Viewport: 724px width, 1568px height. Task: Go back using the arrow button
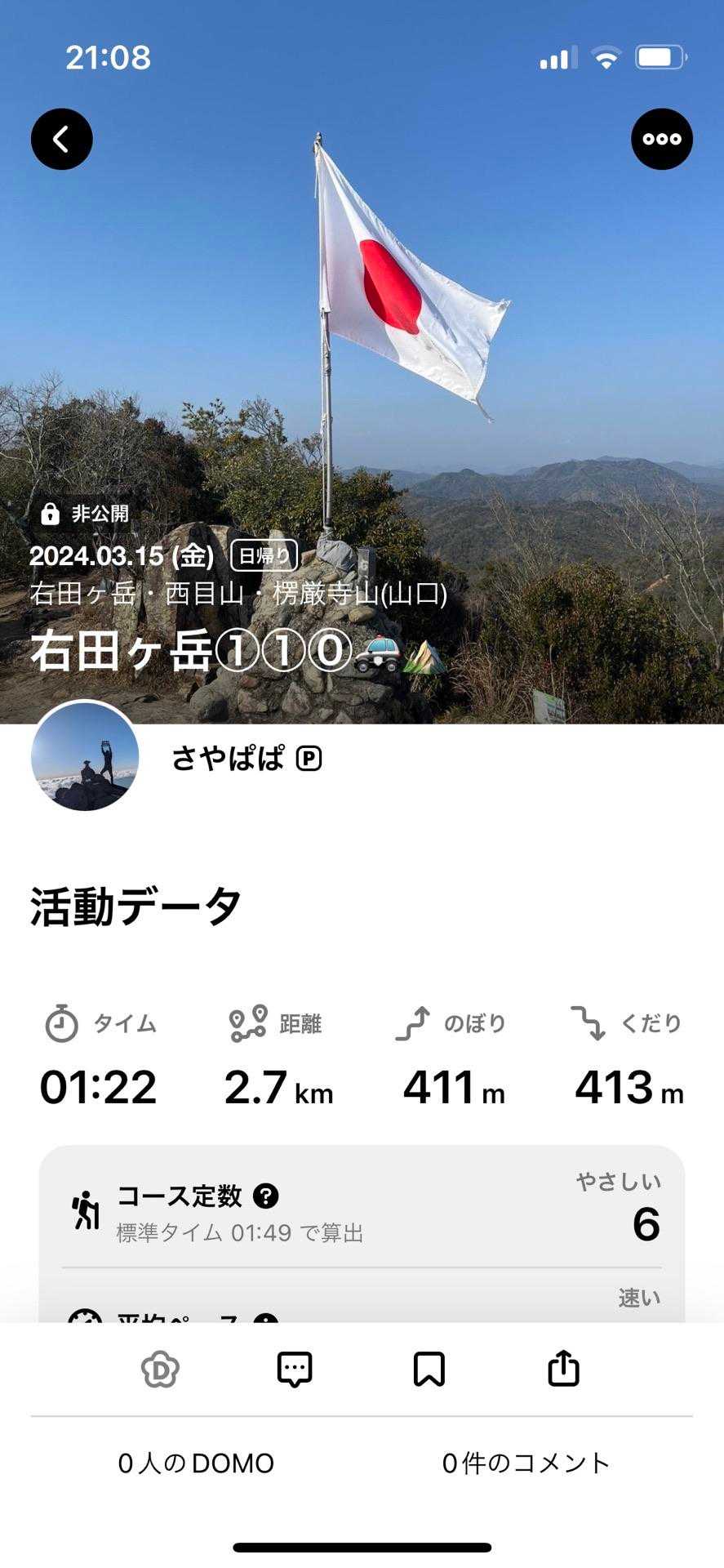click(x=61, y=139)
